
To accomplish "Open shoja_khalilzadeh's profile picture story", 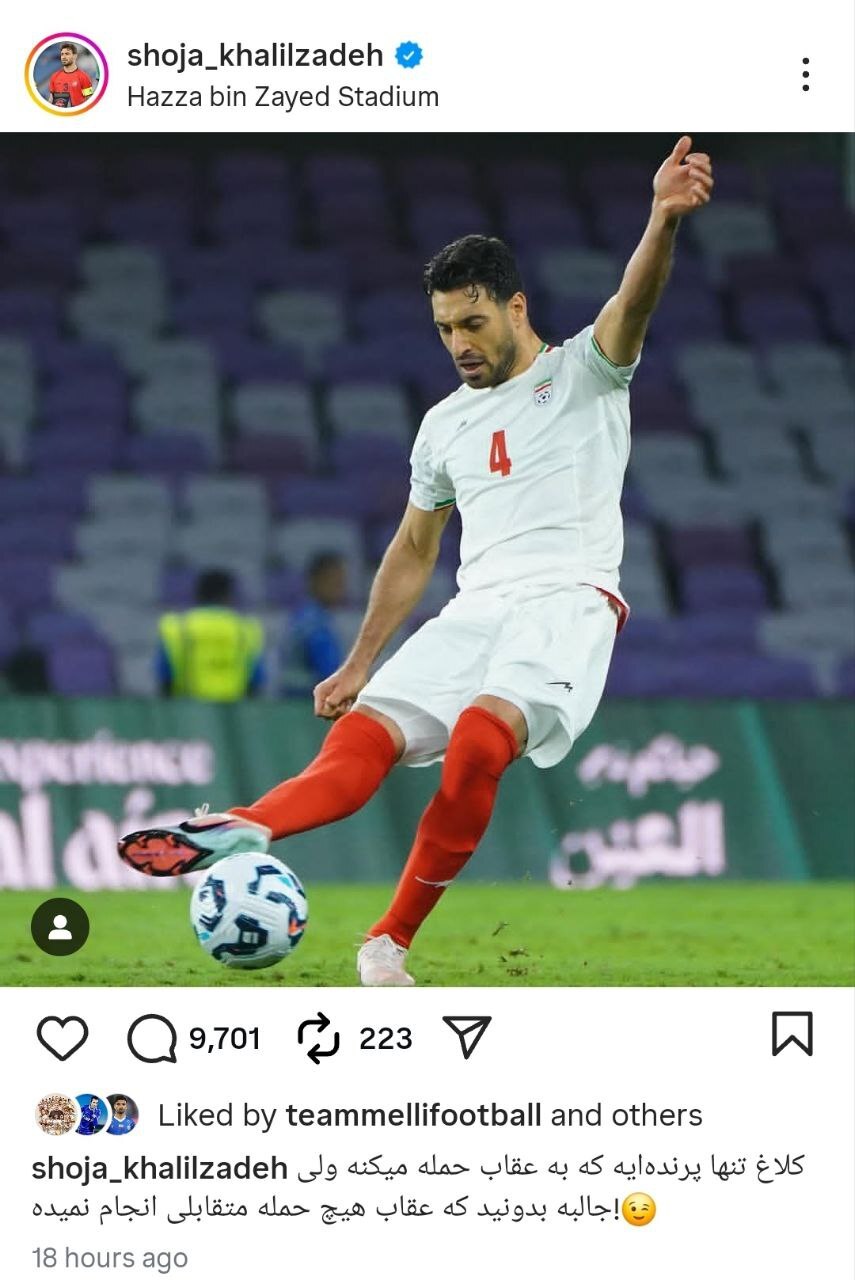I will click(66, 75).
